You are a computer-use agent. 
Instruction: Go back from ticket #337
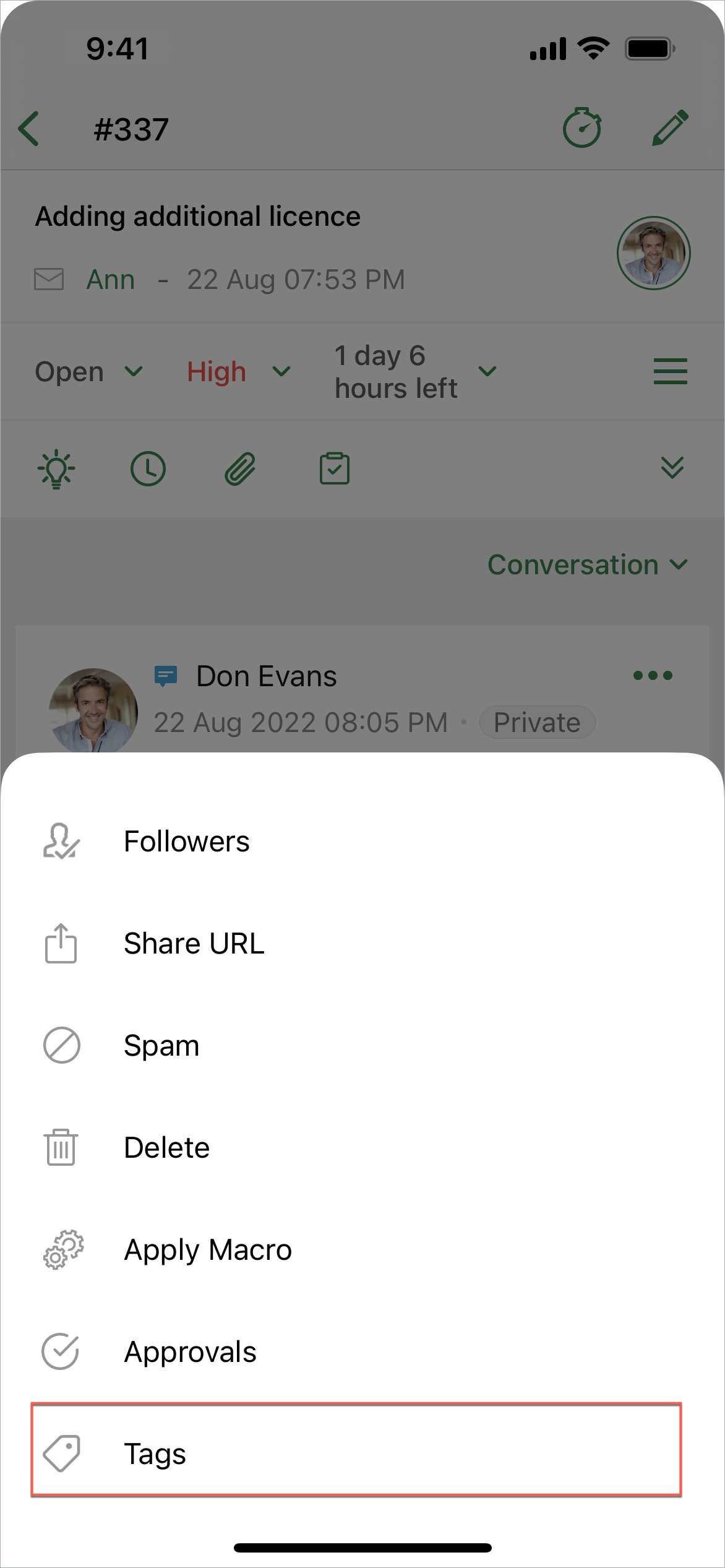29,129
